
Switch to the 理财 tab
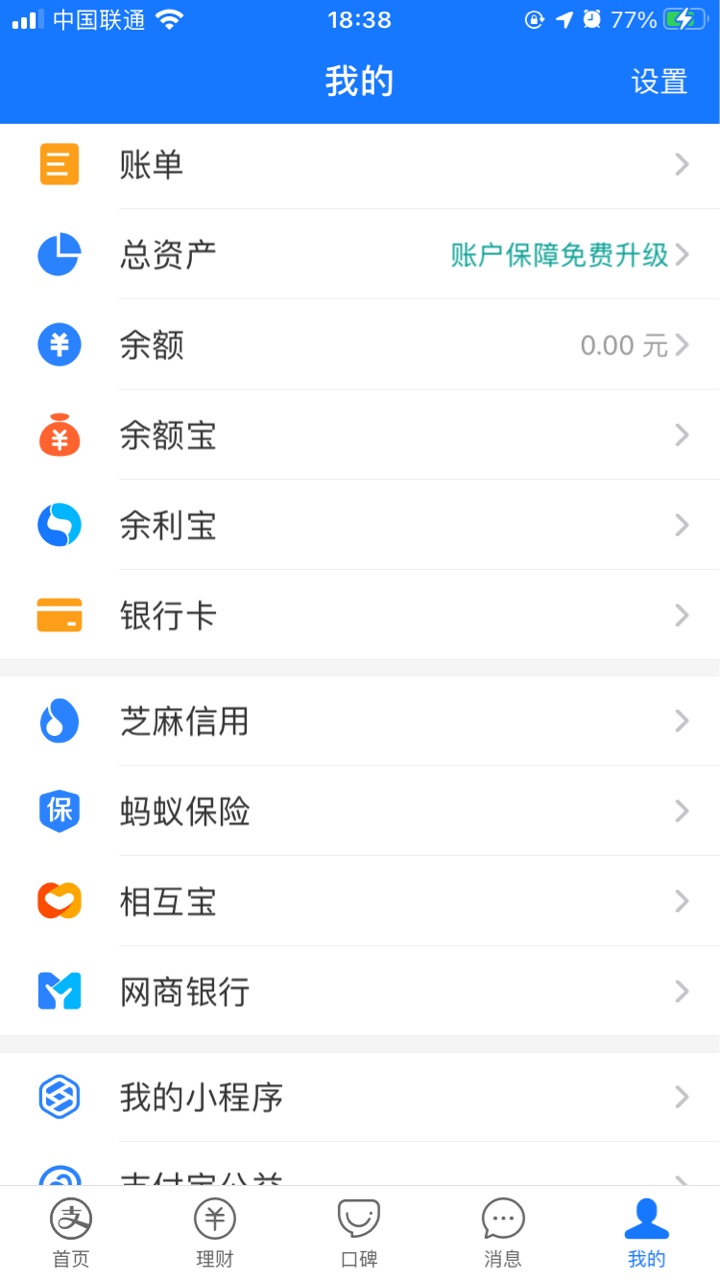(x=215, y=1233)
